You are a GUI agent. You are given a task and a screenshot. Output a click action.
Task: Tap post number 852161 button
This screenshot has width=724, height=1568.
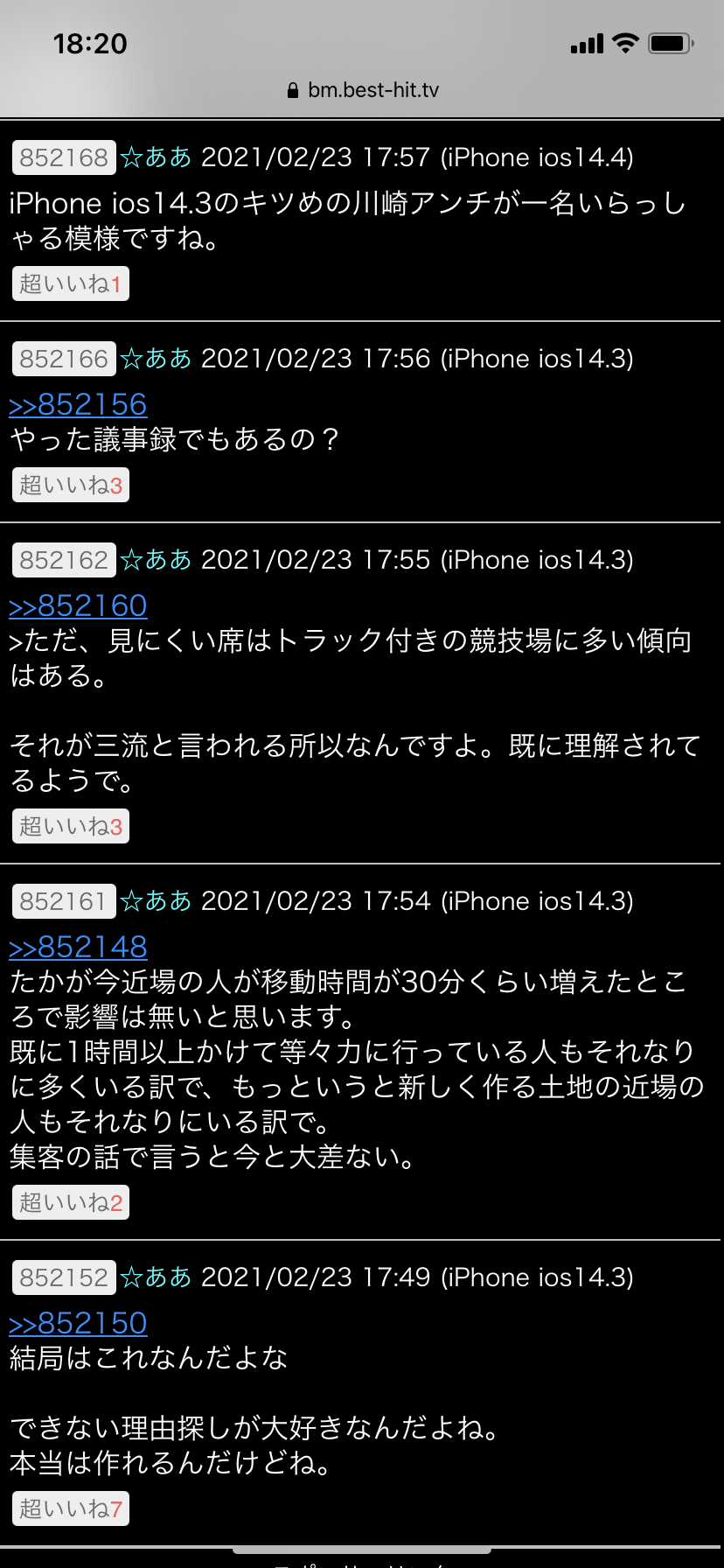tap(64, 901)
